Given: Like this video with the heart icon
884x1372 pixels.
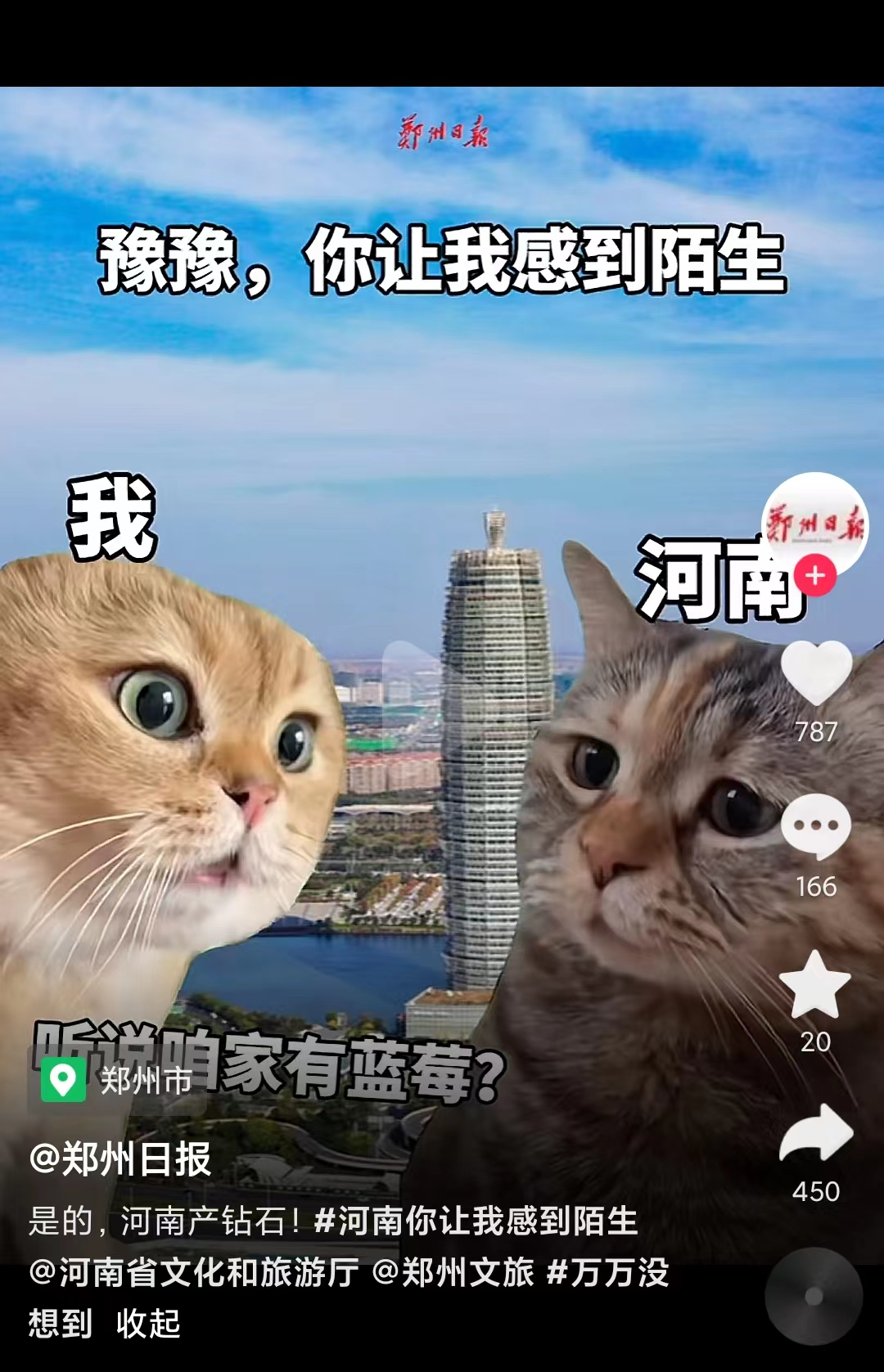Looking at the screenshot, I should click(x=816, y=673).
